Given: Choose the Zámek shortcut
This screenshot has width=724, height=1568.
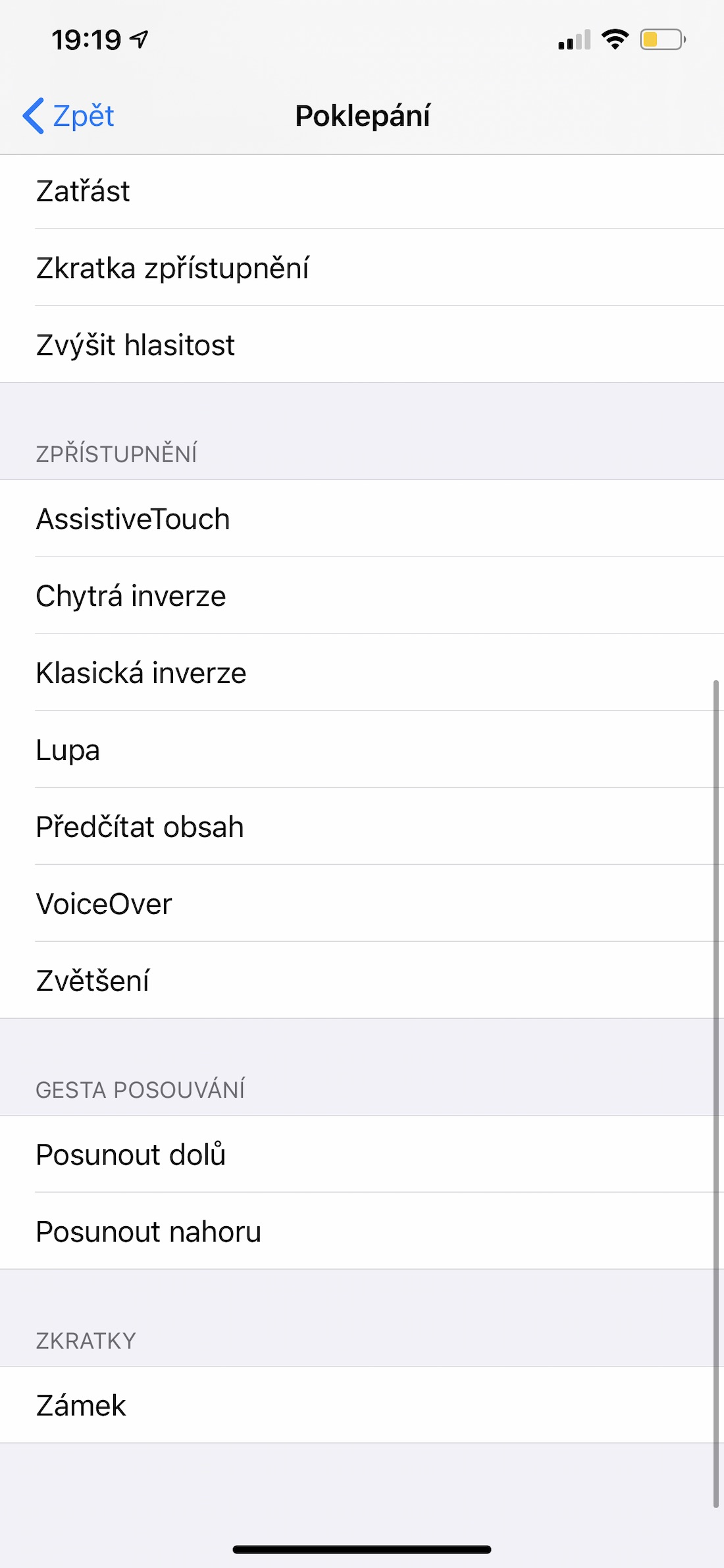Looking at the screenshot, I should (x=362, y=1405).
